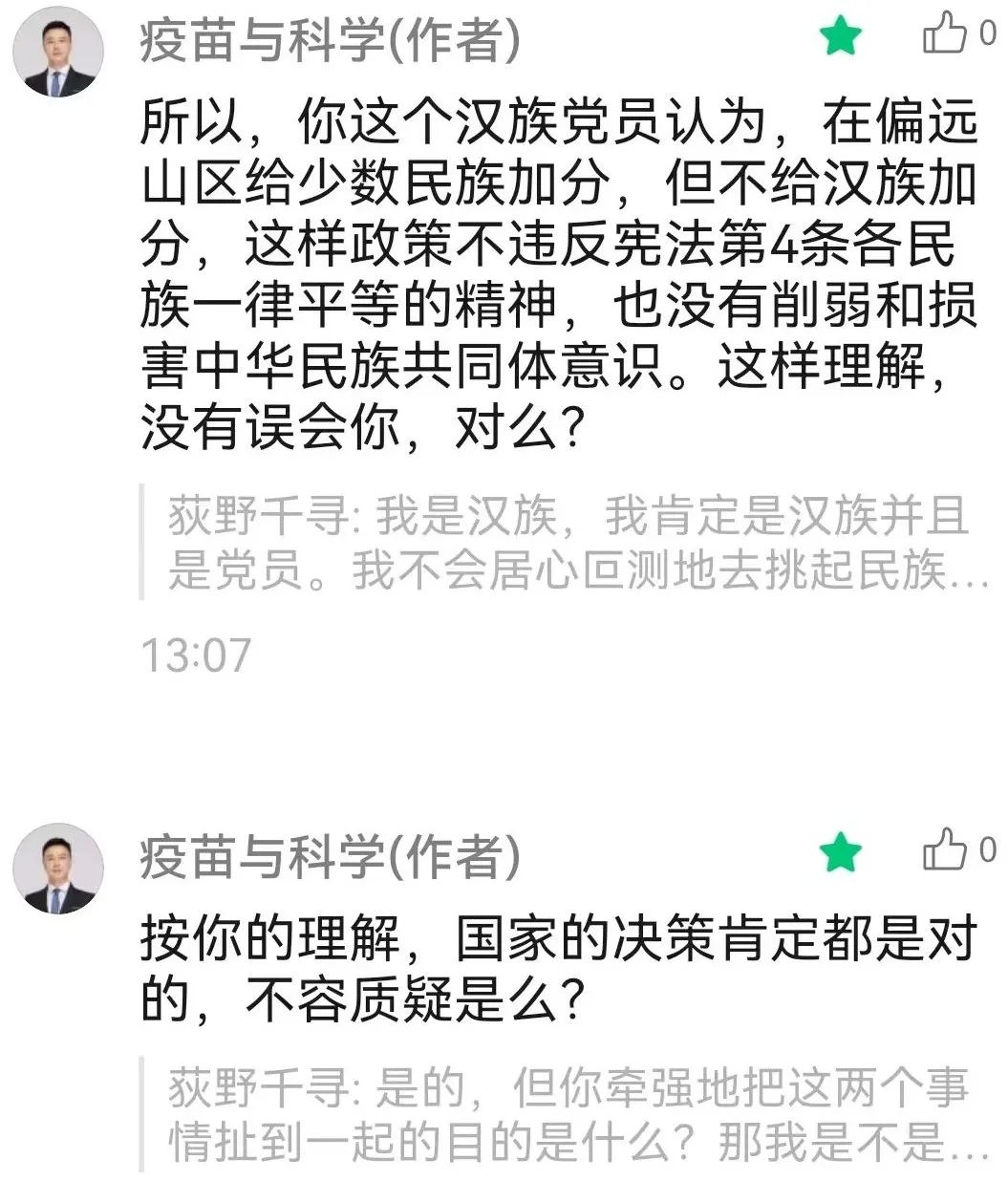Like the comment starting 所以，你这个汉族党员
This screenshot has width=1008, height=1181.
point(945,33)
